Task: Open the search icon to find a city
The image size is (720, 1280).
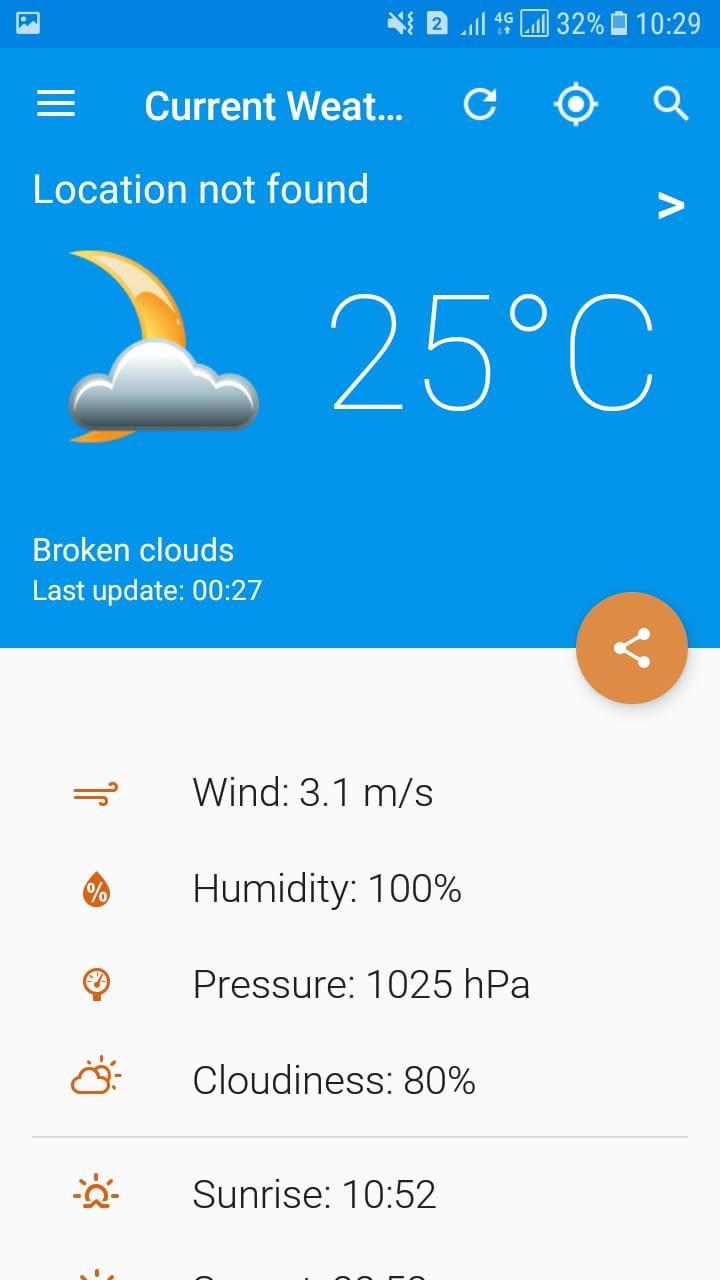Action: [670, 104]
